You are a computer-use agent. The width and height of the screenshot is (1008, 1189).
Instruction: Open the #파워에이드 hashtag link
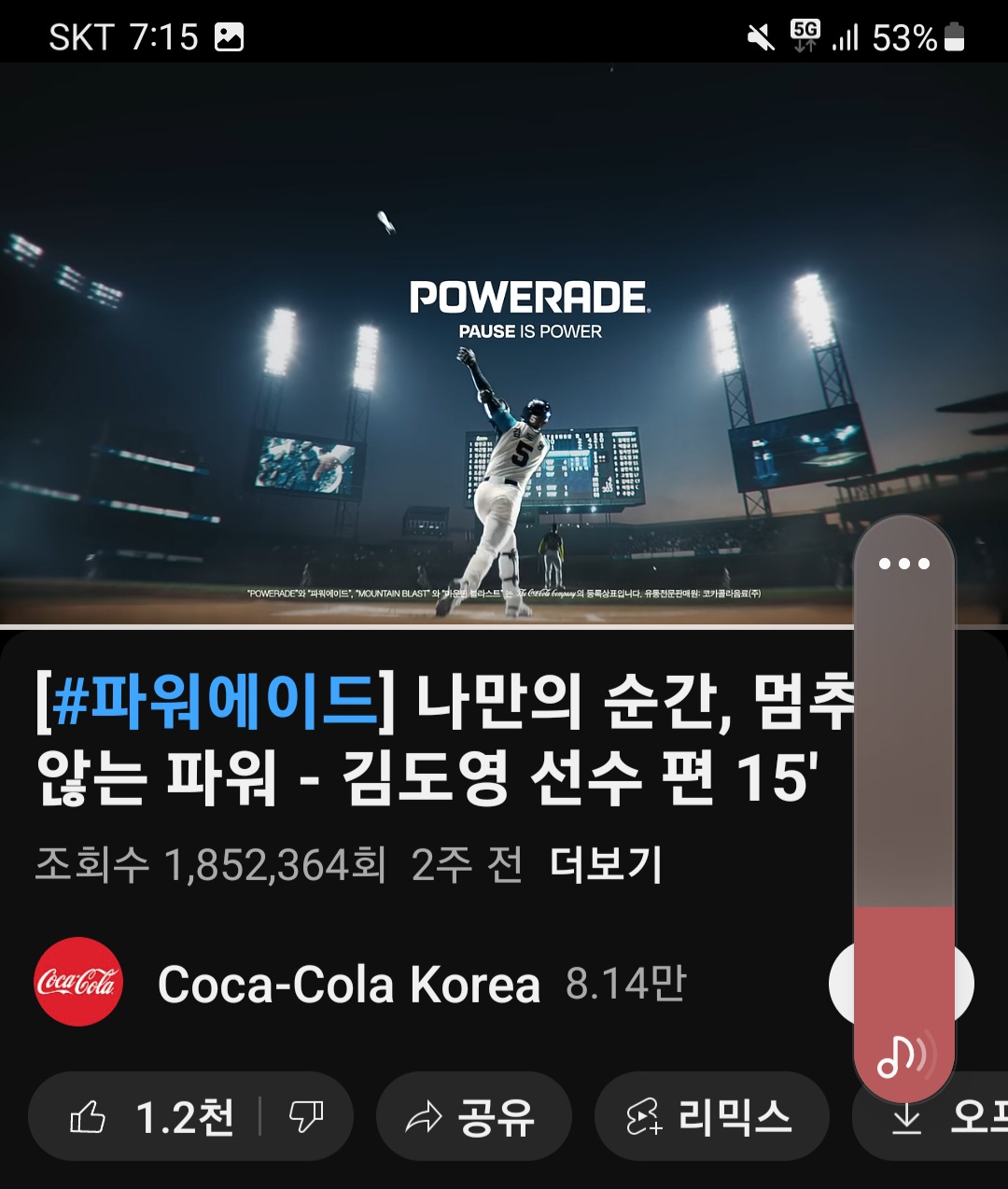[x=215, y=702]
